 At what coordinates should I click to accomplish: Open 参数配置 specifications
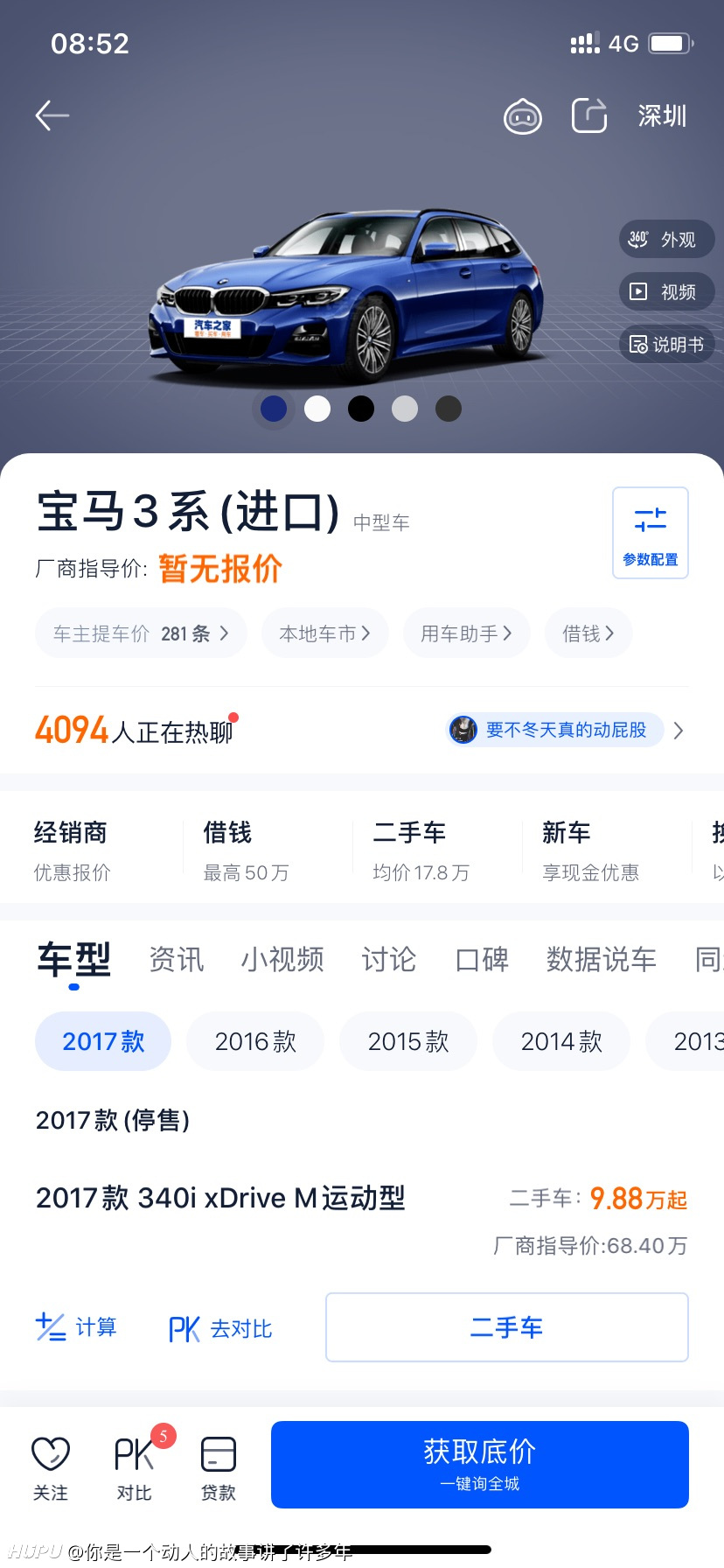point(651,533)
